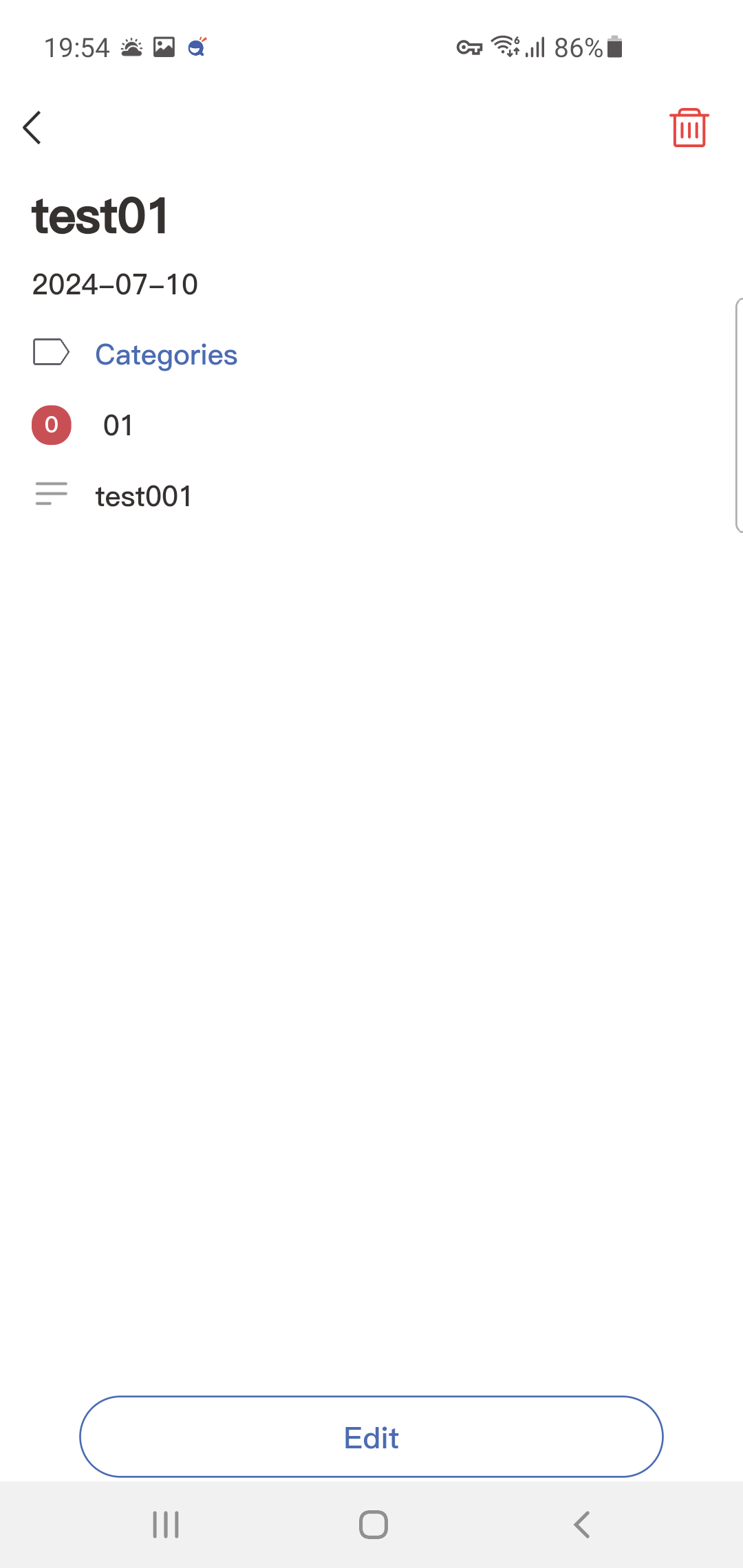This screenshot has width=743, height=1568.
Task: Tap the date 2024-07-10
Action: click(x=114, y=284)
